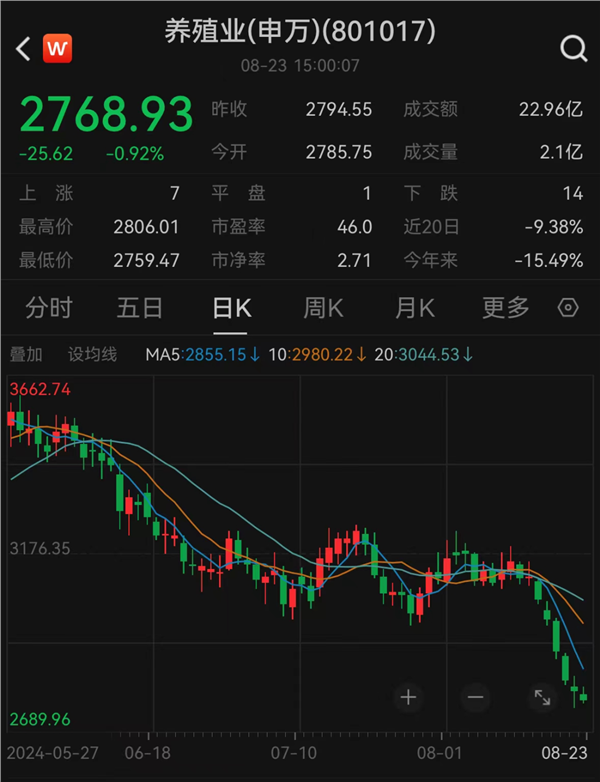The height and width of the screenshot is (782, 600).
Task: Open the search magnifier
Action: click(x=573, y=47)
